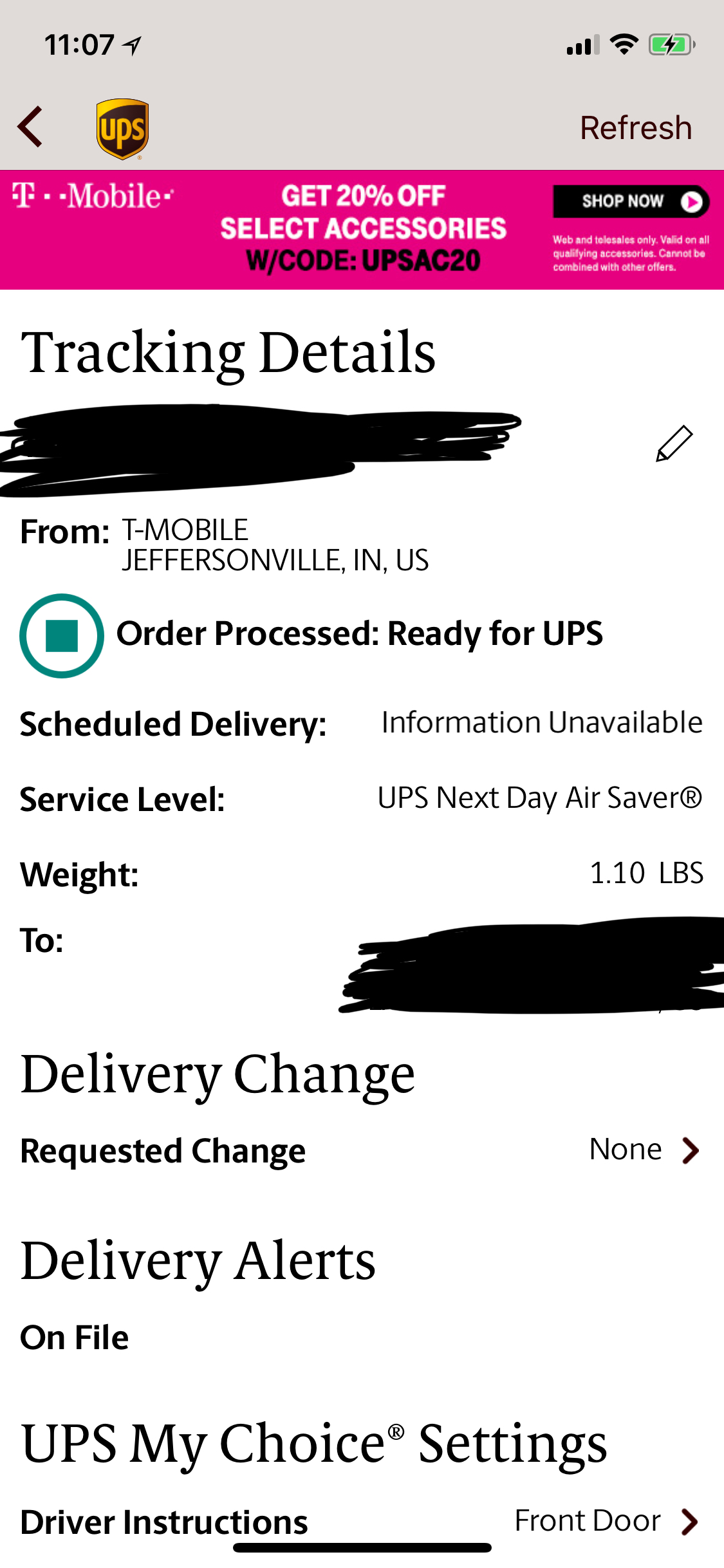724x1568 pixels.
Task: Open the Requested Change row
Action: click(362, 1150)
